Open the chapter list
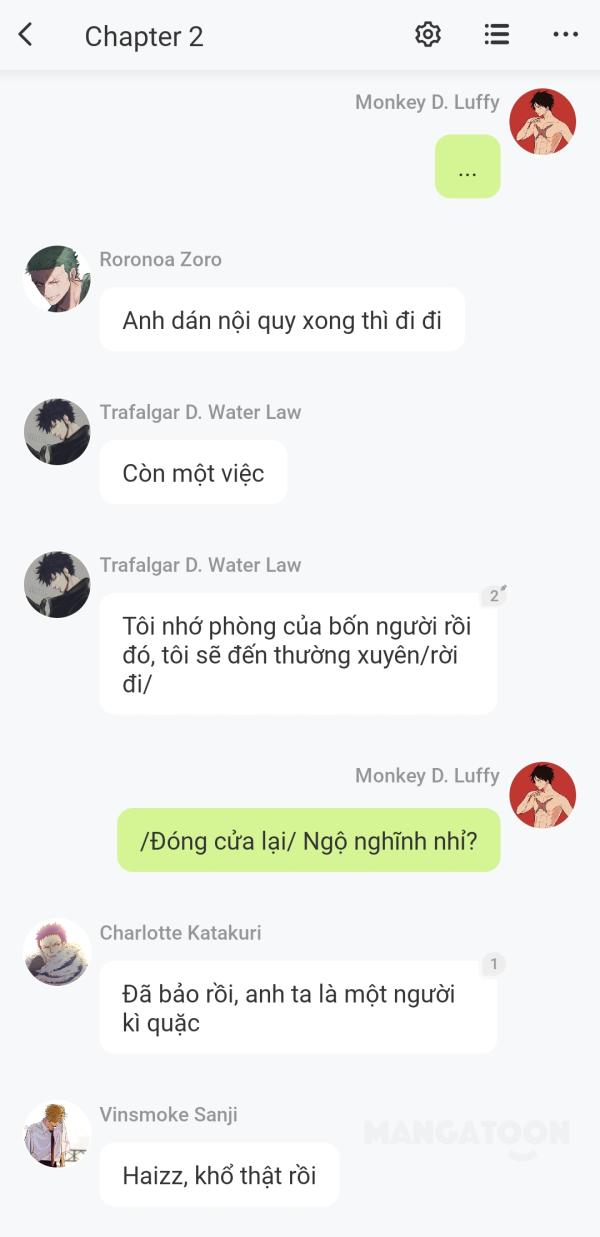 496,35
